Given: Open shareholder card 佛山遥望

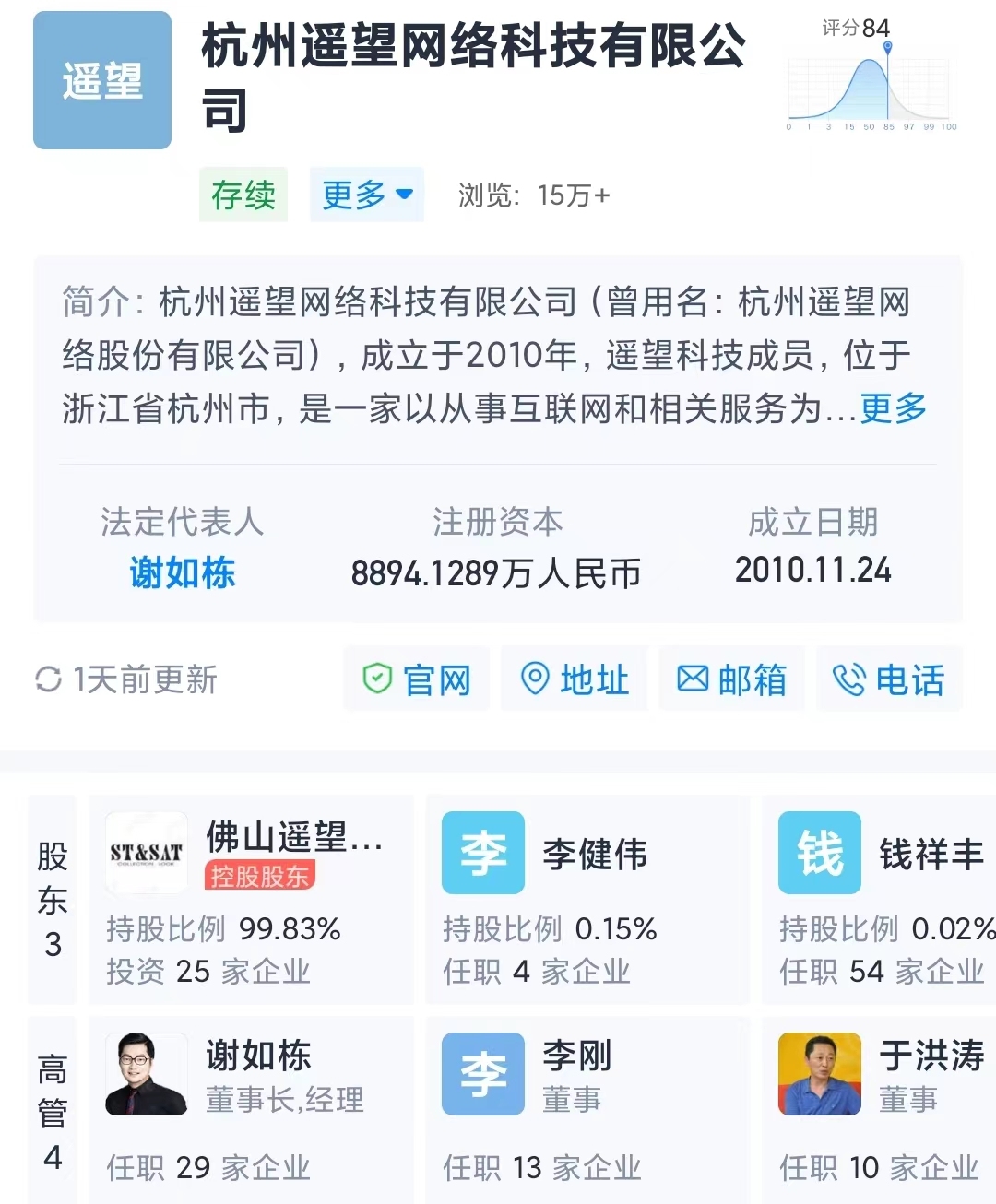Looking at the screenshot, I should pos(251,899).
